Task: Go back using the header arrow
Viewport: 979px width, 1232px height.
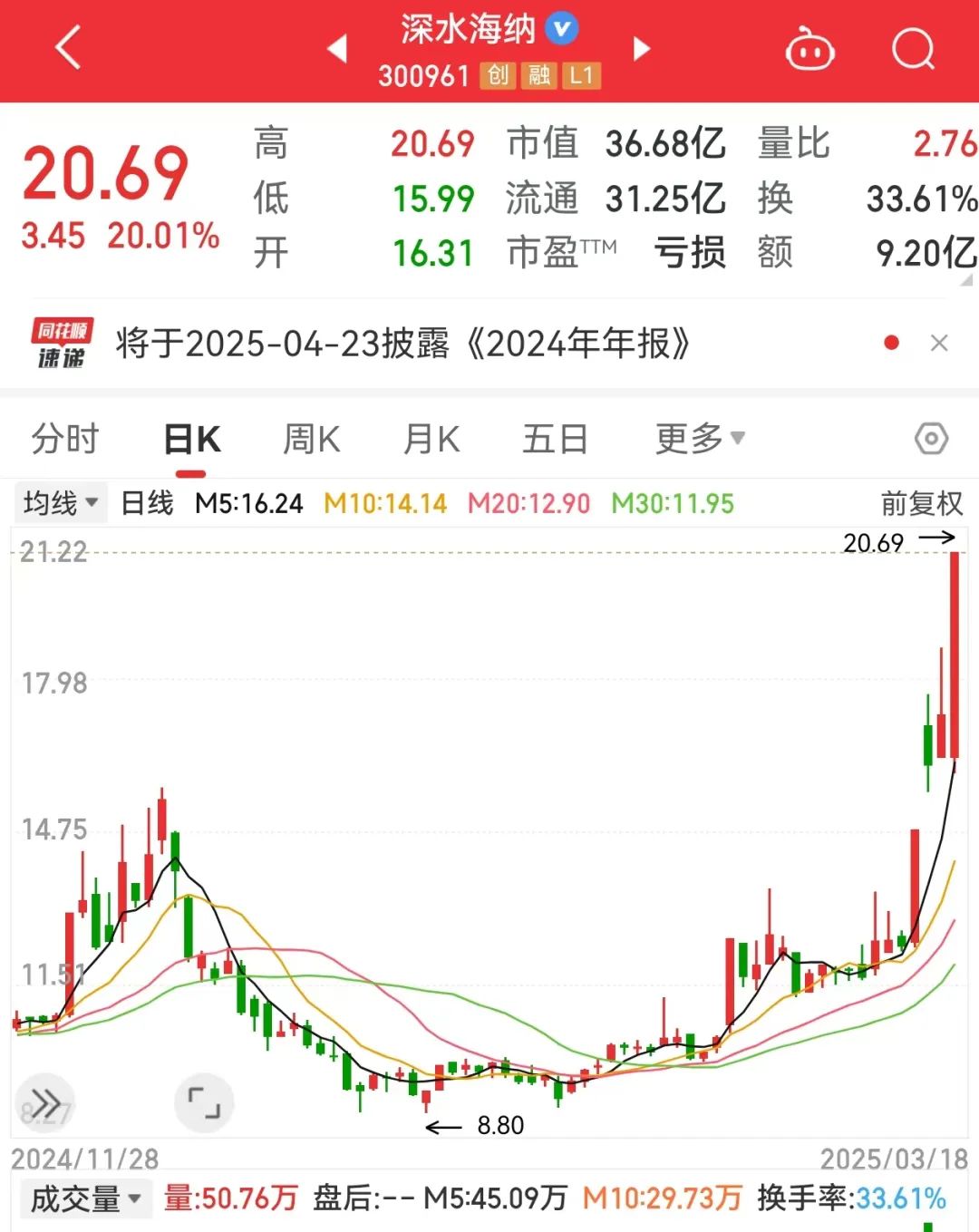Action: coord(69,48)
